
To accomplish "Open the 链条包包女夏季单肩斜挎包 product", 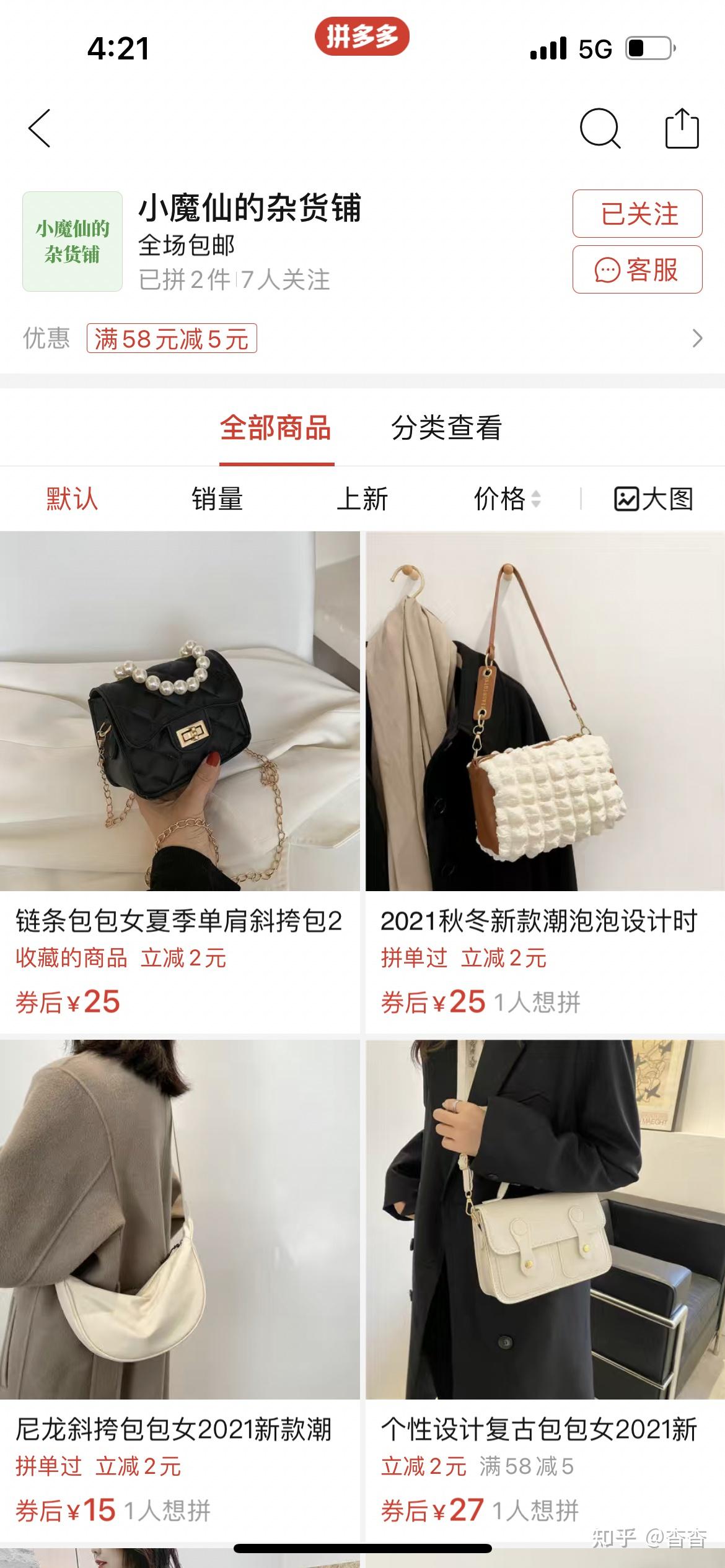I will [180, 782].
